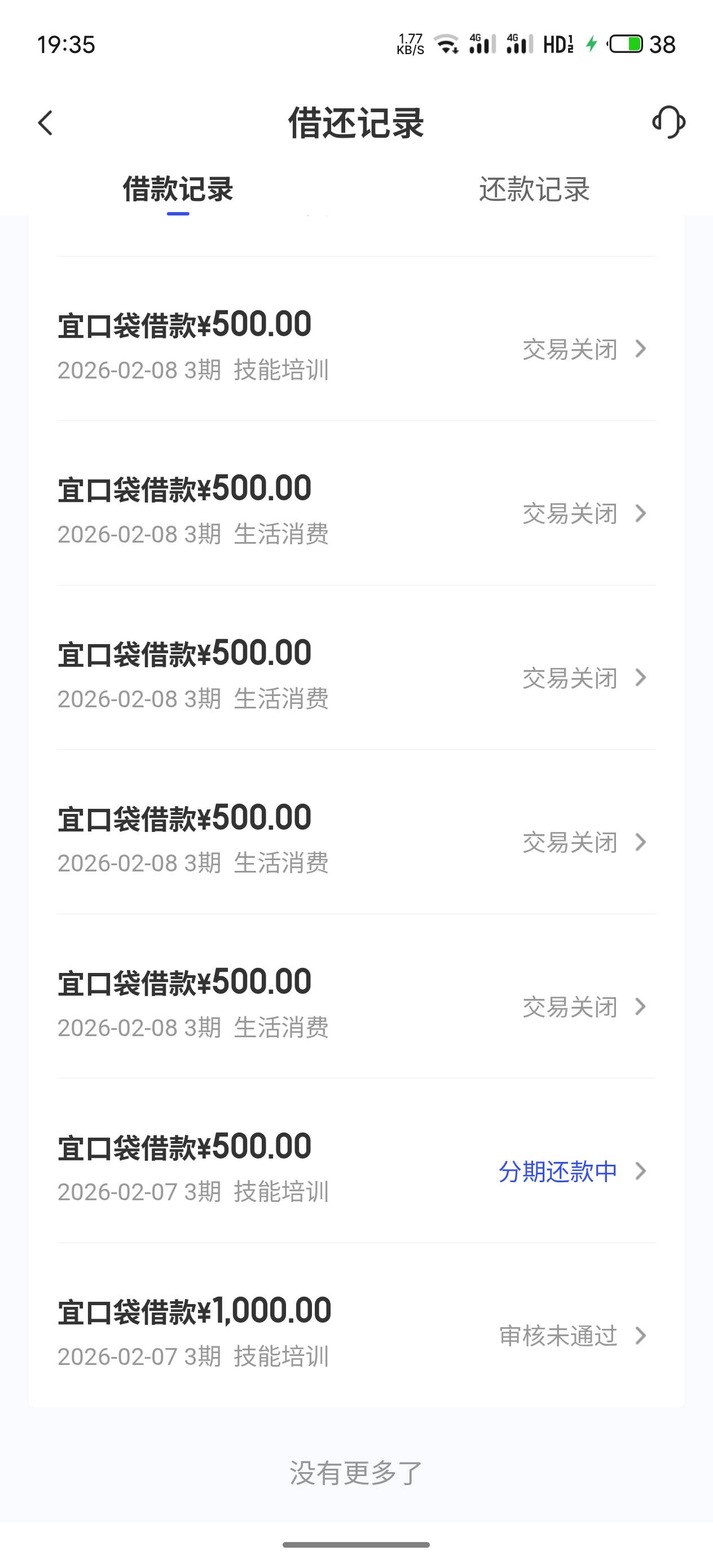Select the 借款记录 tab
This screenshot has width=713, height=1568.
(178, 190)
